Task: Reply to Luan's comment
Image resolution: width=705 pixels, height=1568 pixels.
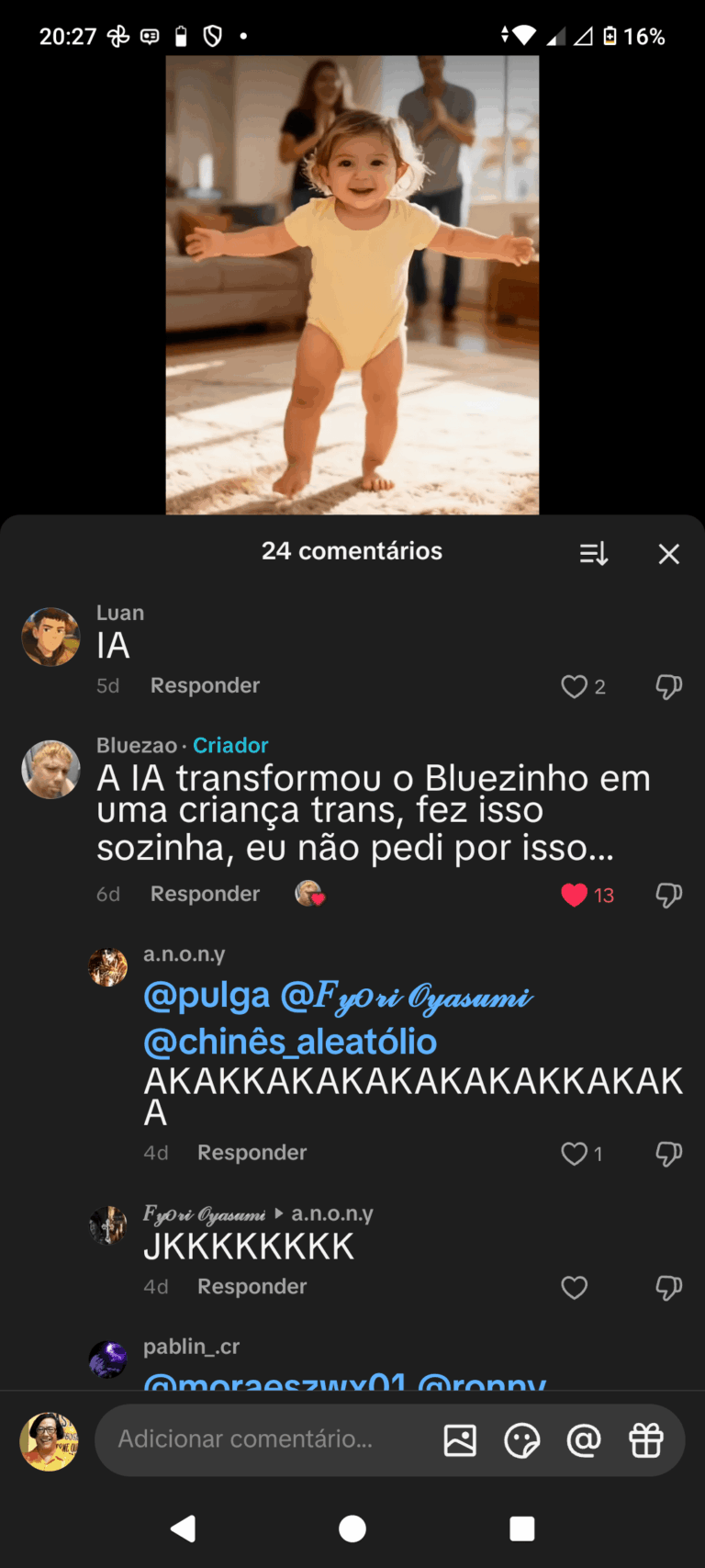Action: [205, 686]
